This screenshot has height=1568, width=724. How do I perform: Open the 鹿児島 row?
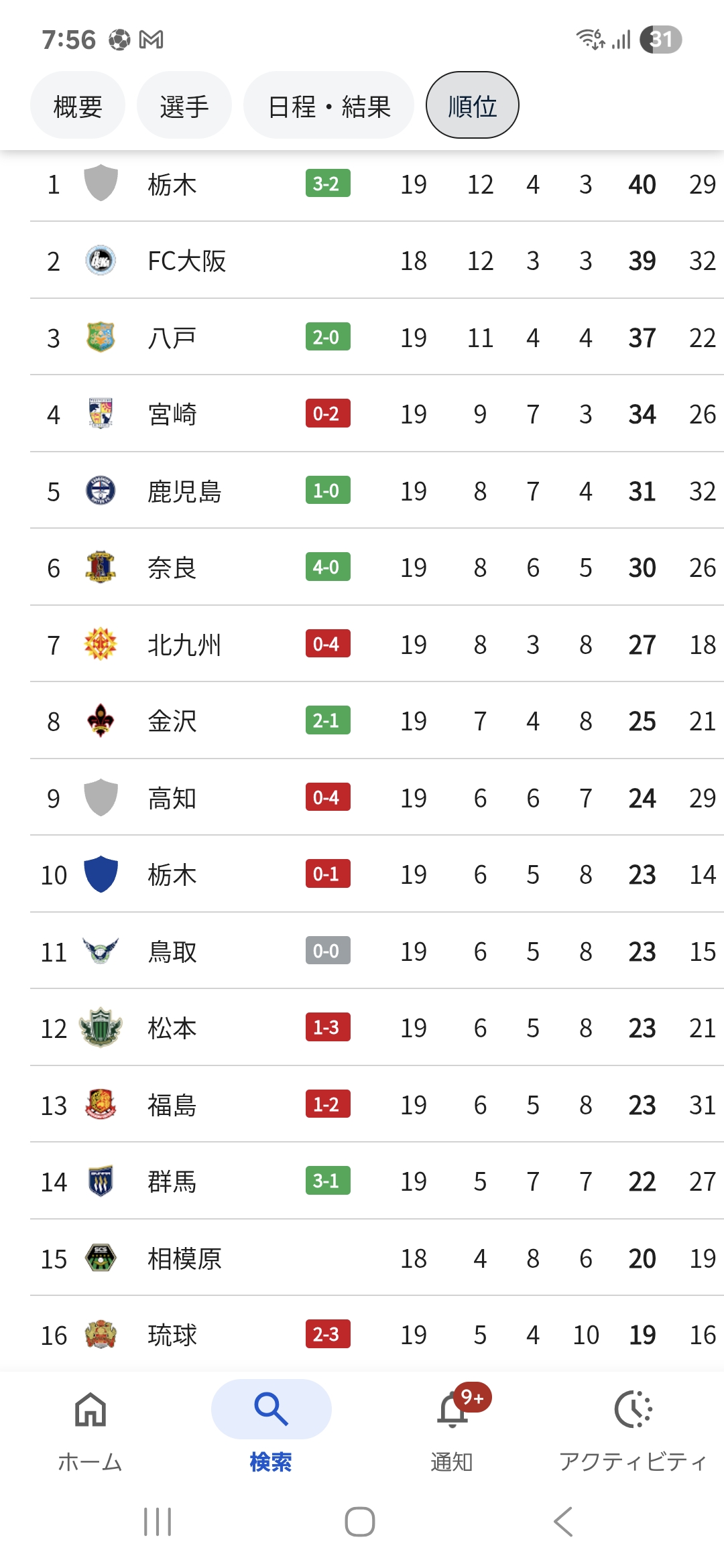(377, 491)
